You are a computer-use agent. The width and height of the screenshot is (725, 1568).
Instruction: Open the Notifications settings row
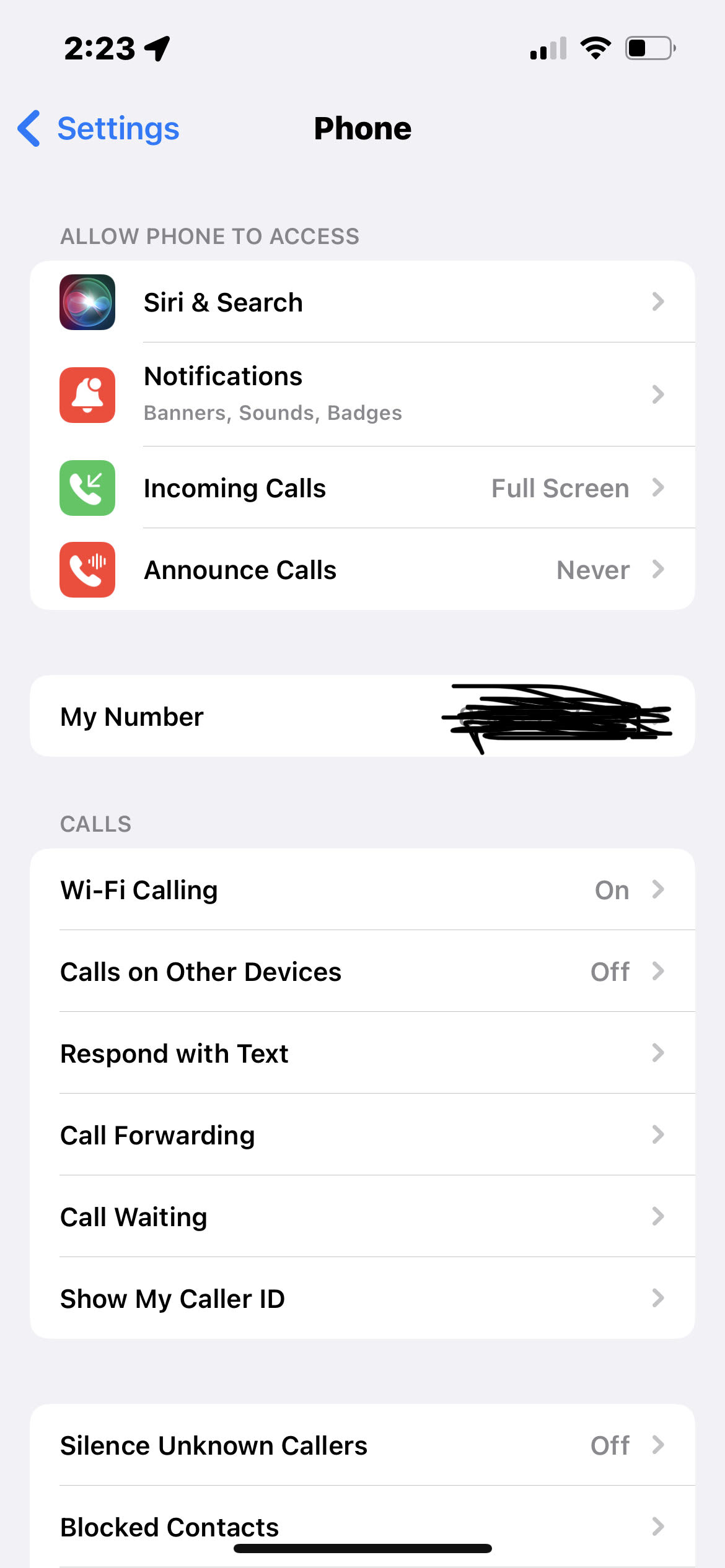pyautogui.click(x=362, y=394)
